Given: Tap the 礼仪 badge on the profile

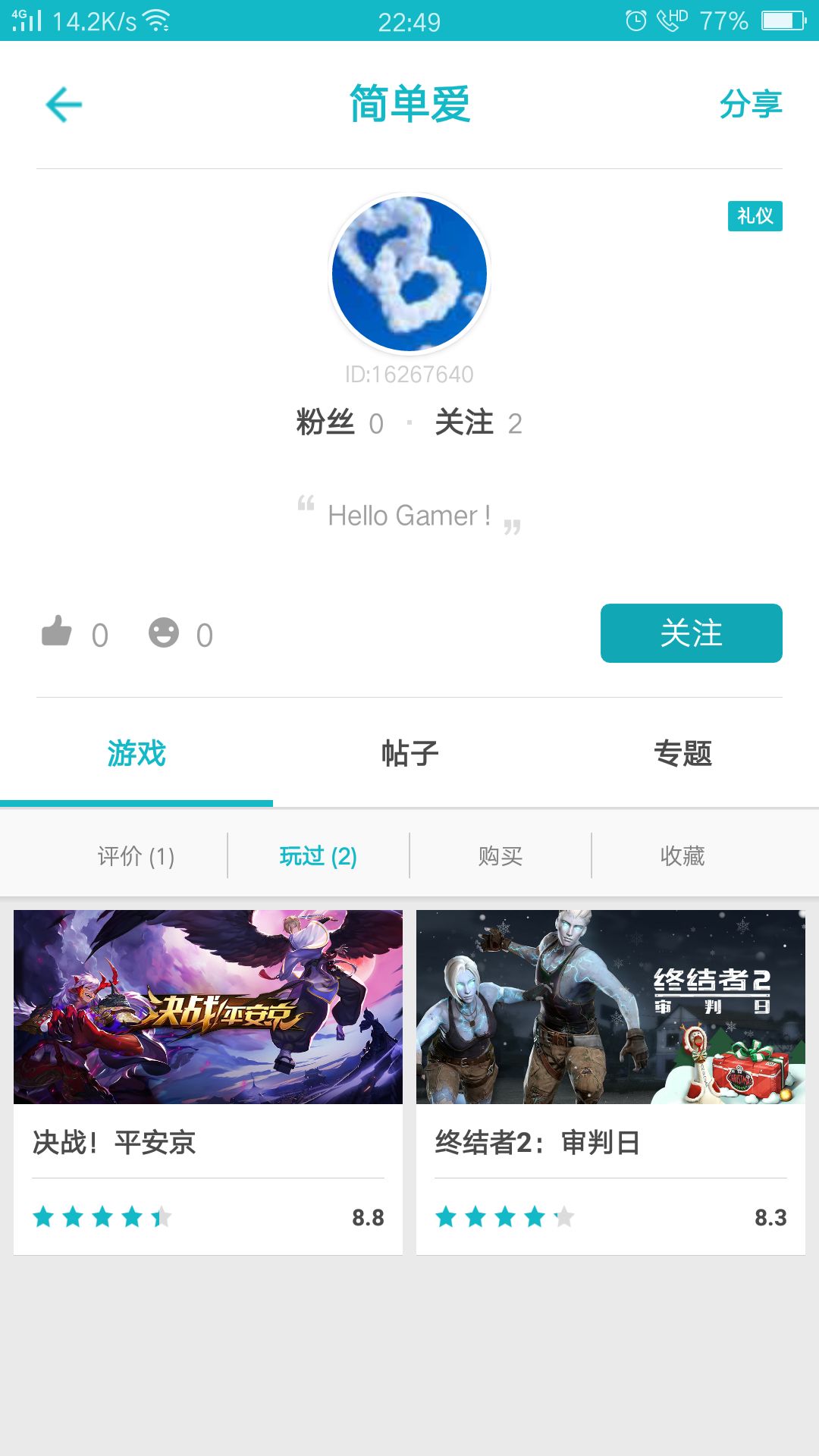Looking at the screenshot, I should pos(754,217).
